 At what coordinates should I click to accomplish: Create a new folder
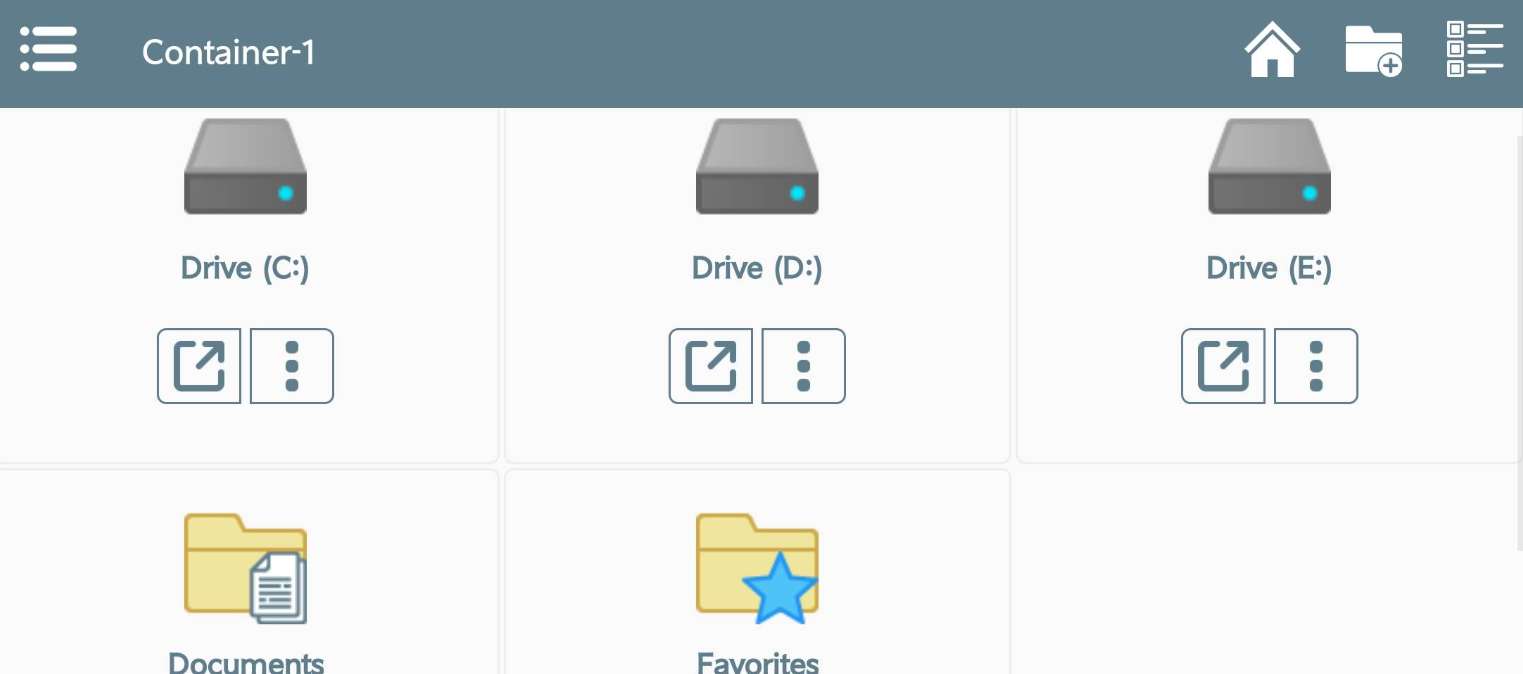[x=1373, y=50]
